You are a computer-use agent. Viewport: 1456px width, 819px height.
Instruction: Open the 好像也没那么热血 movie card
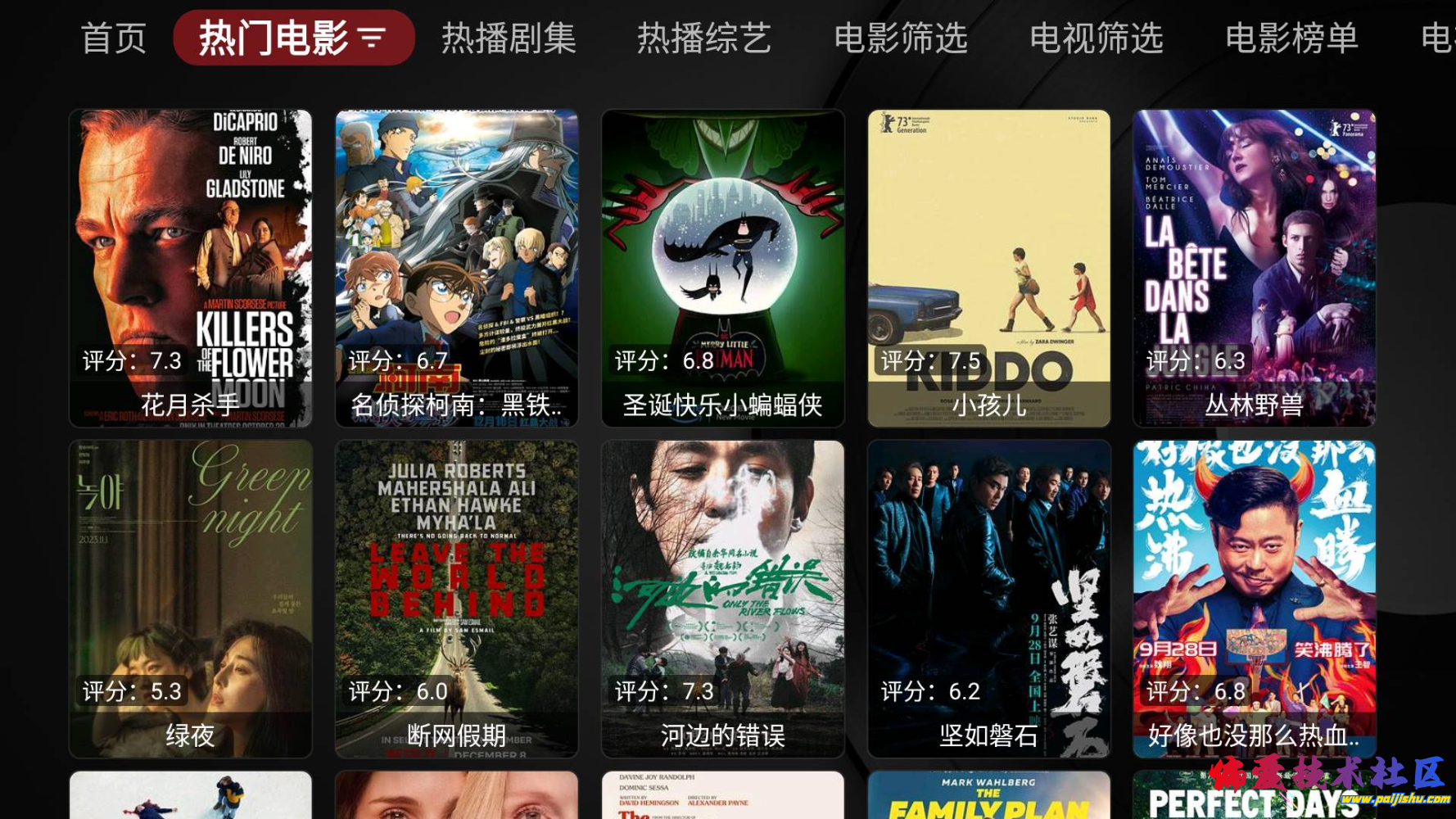[1254, 599]
